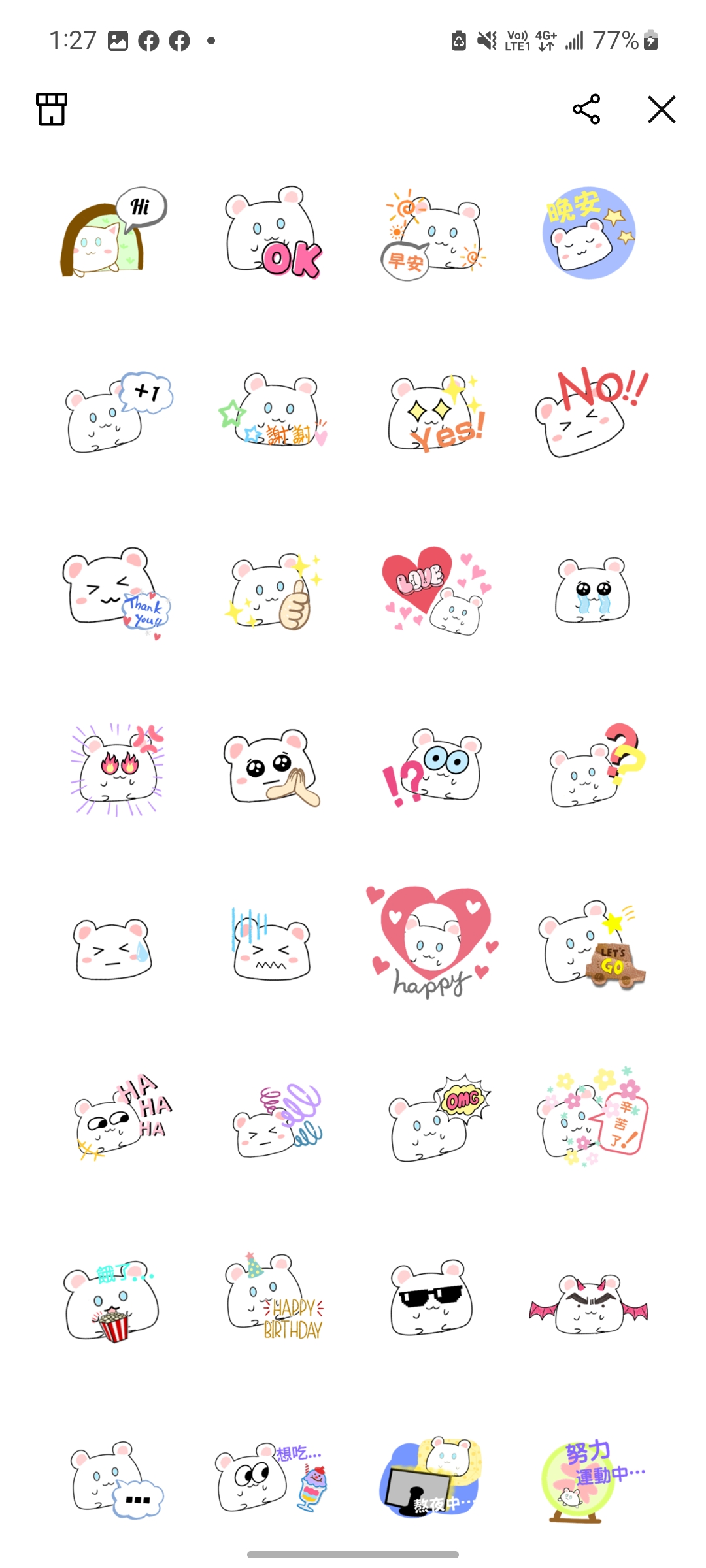The image size is (706, 1568).
Task: Close the sticker preview screen
Action: [661, 109]
